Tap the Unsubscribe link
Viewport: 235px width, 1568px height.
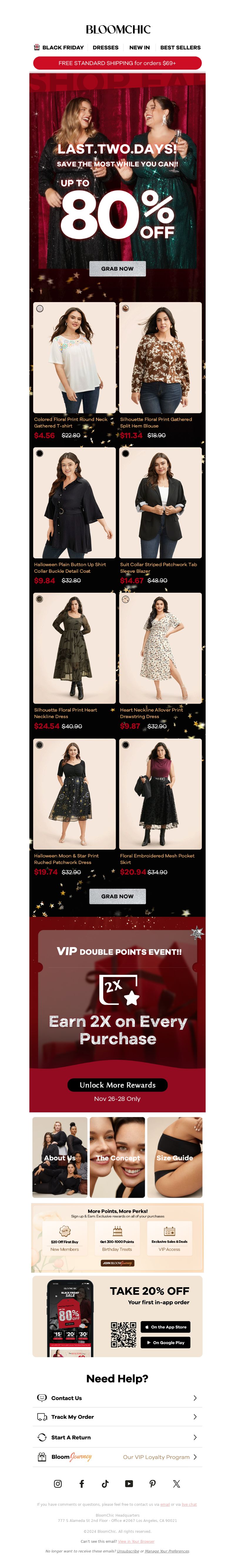[128, 1551]
